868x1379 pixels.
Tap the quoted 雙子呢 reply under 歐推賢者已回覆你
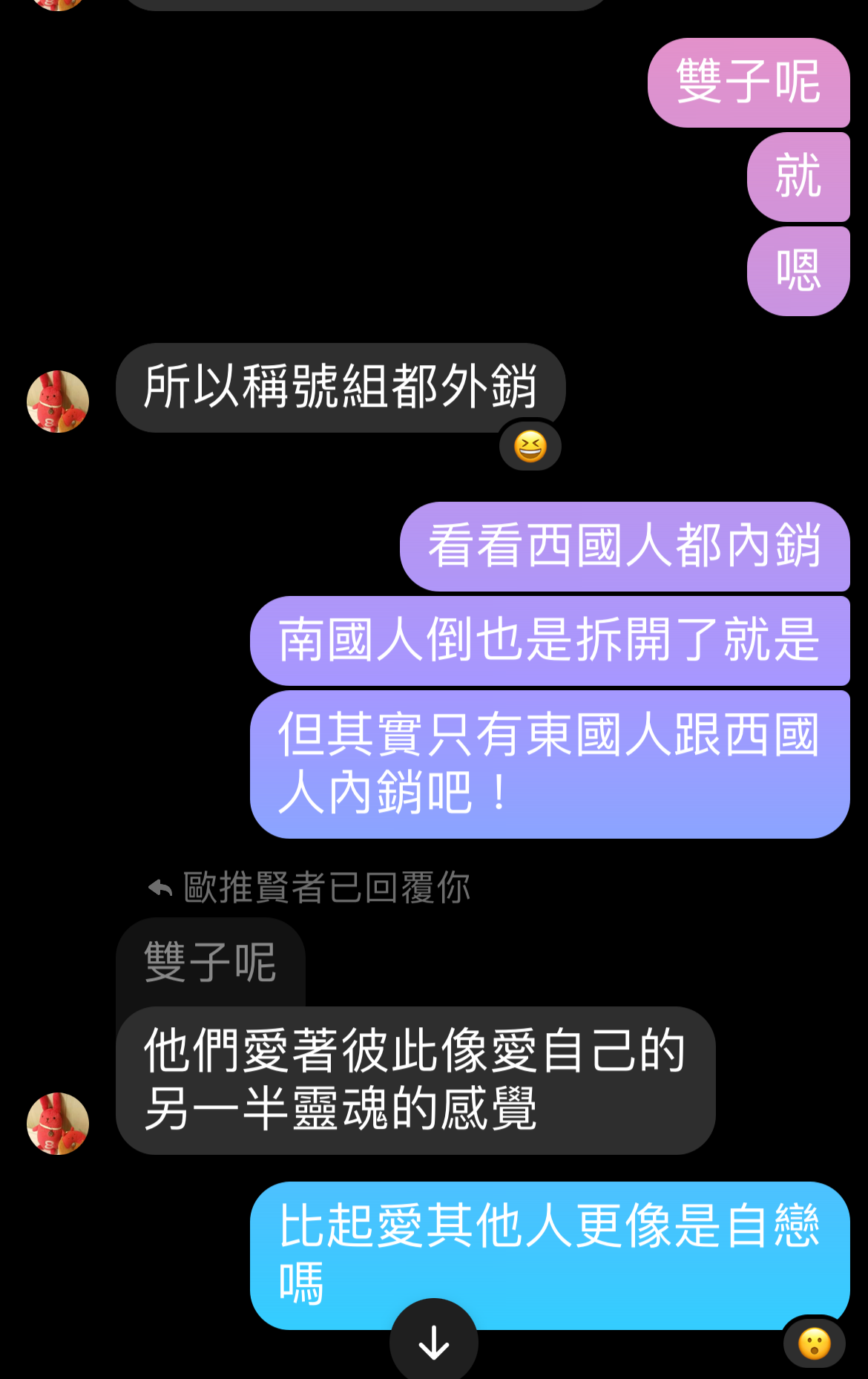(x=210, y=963)
